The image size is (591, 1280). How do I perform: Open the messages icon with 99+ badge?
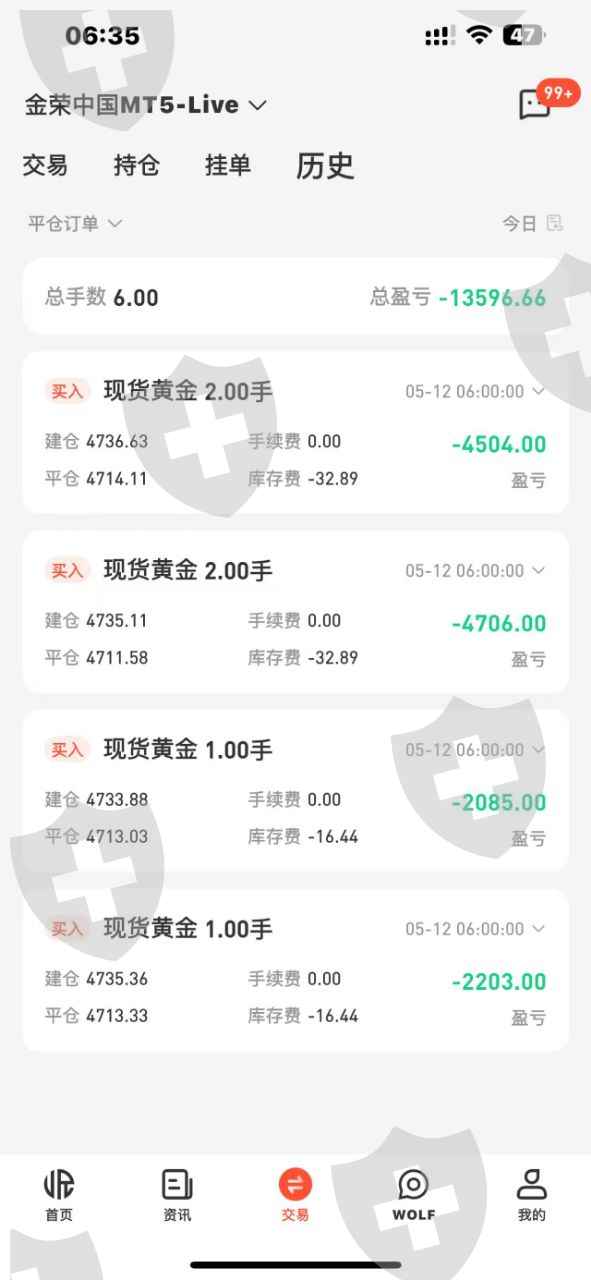[538, 103]
